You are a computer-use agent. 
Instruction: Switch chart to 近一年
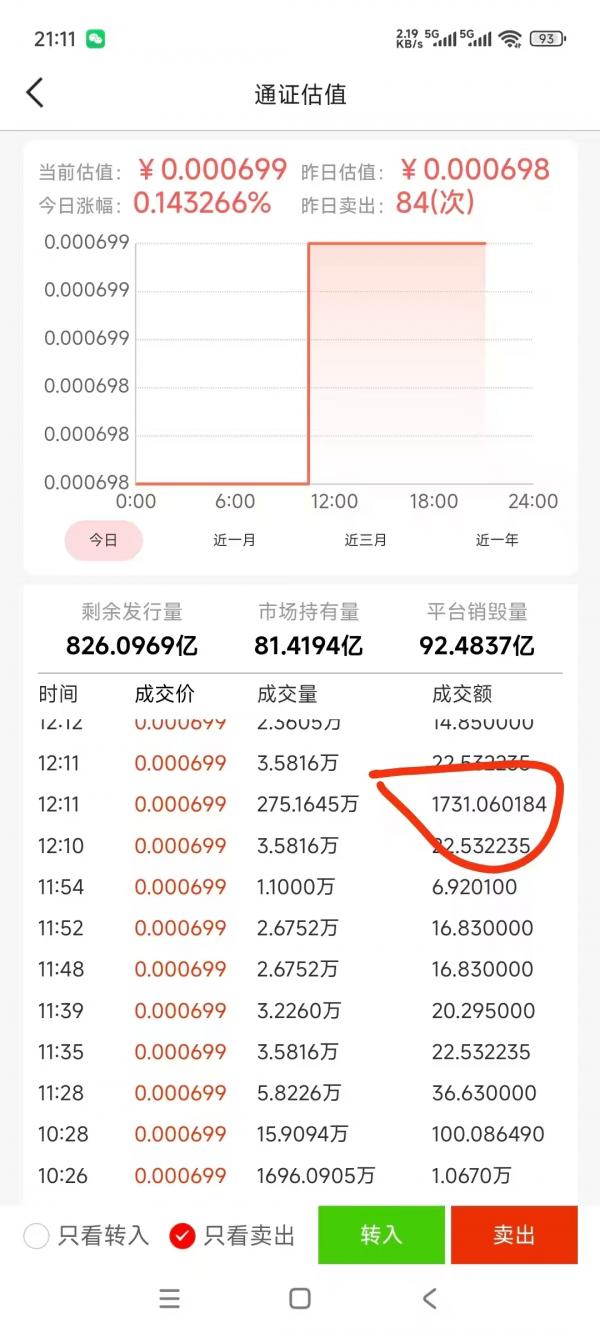497,540
